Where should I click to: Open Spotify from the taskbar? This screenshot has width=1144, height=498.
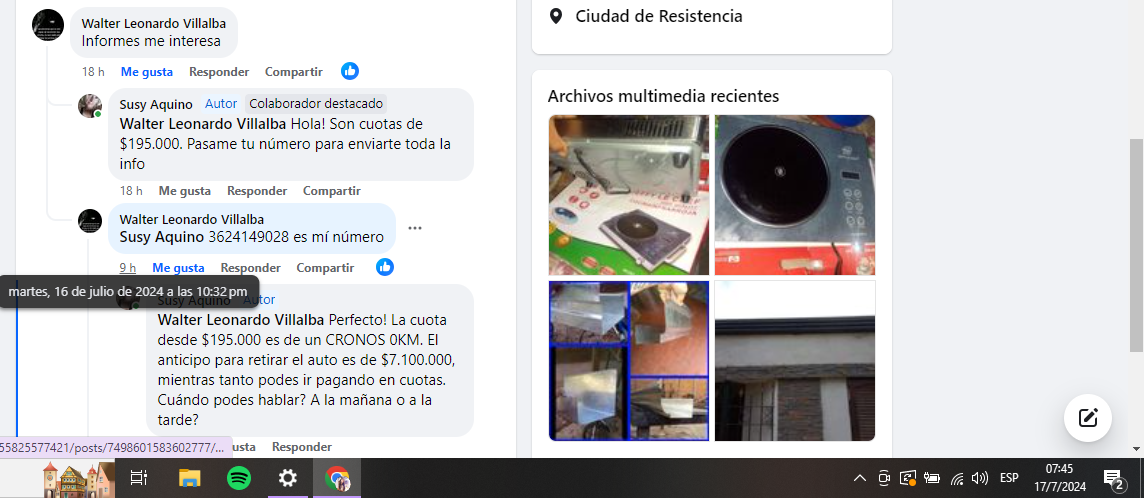coord(239,478)
